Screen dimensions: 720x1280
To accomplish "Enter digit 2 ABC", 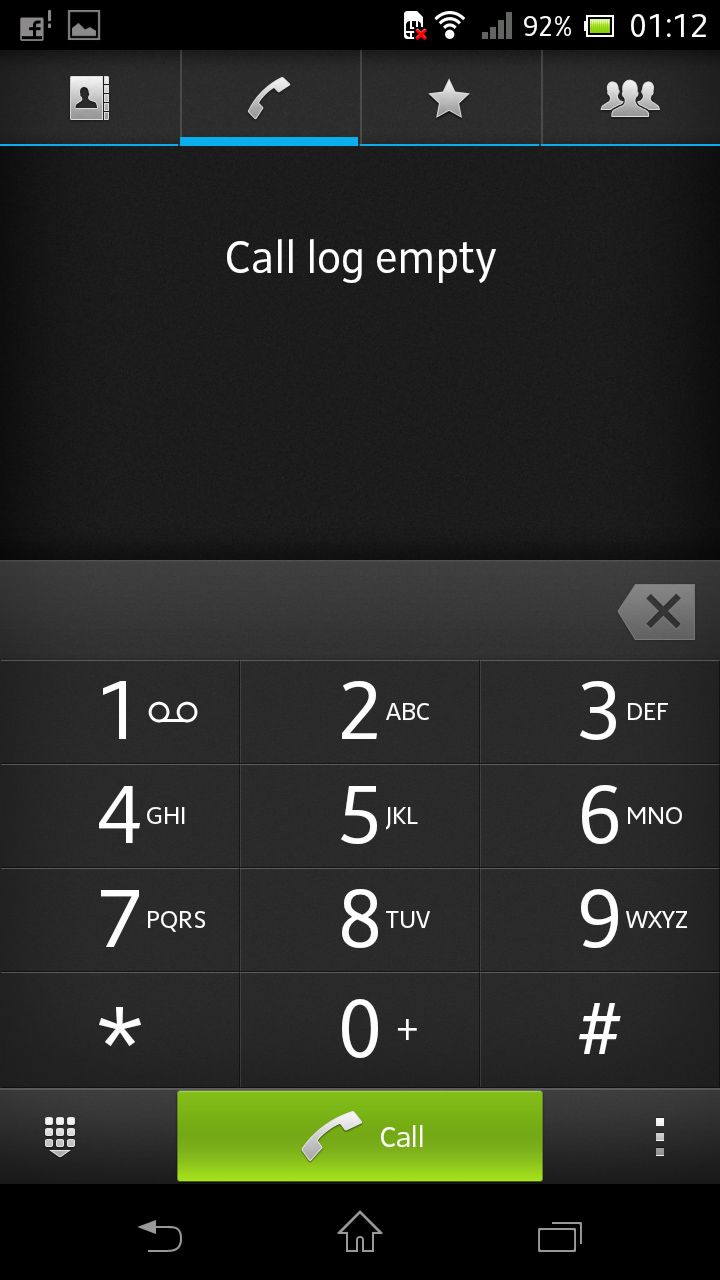I will 360,712.
